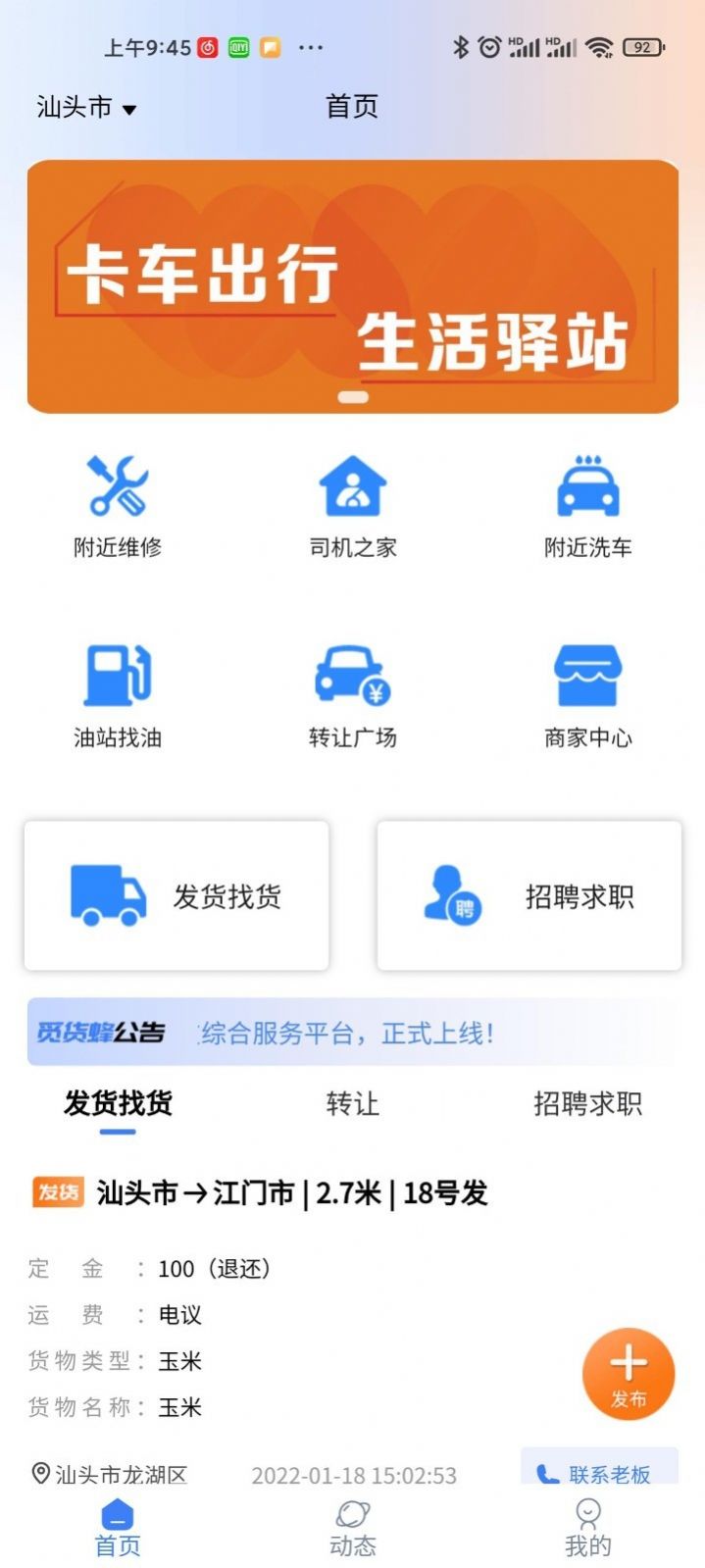Viewport: 705px width, 1568px height.
Task: Open the 汕头市 city dropdown
Action: pos(85,107)
